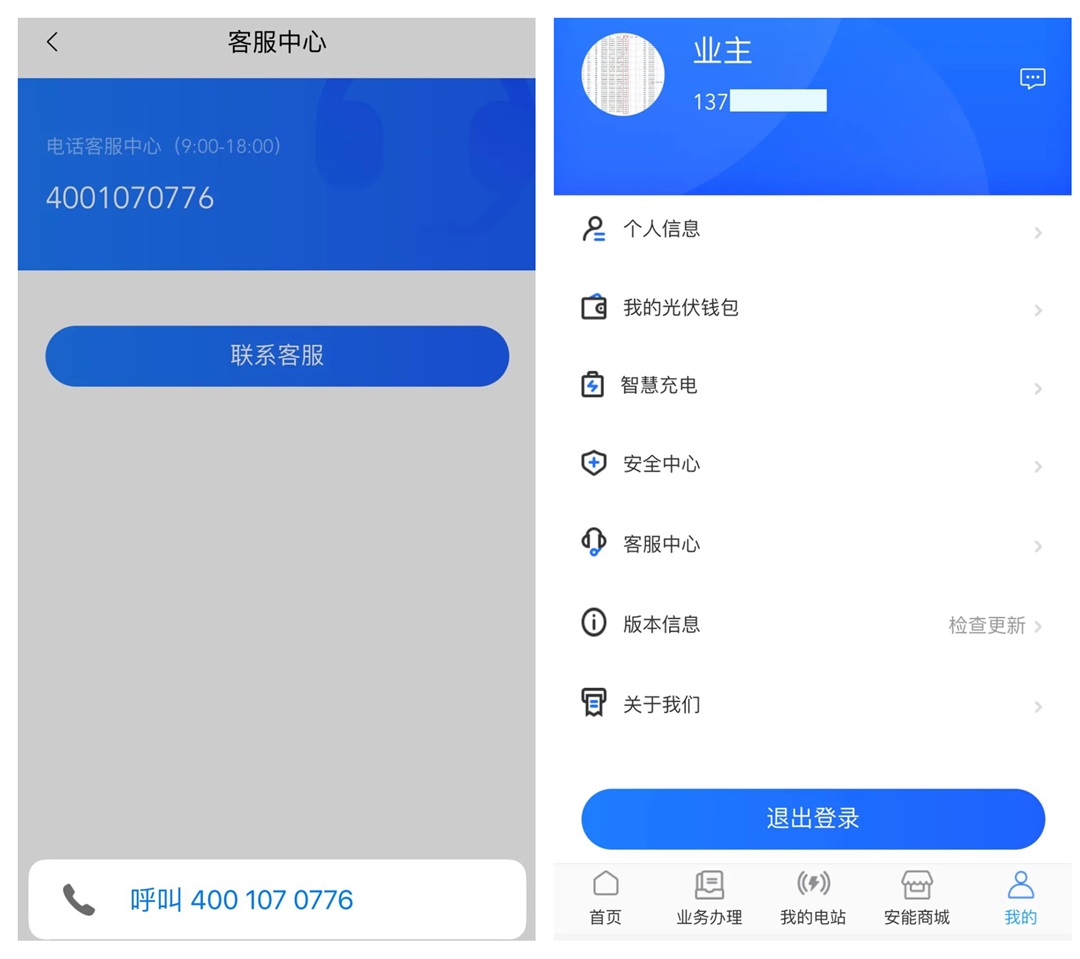Viewport: 1080px width, 959px height.
Task: Open the messages icon in the profile header
Action: click(x=1032, y=79)
